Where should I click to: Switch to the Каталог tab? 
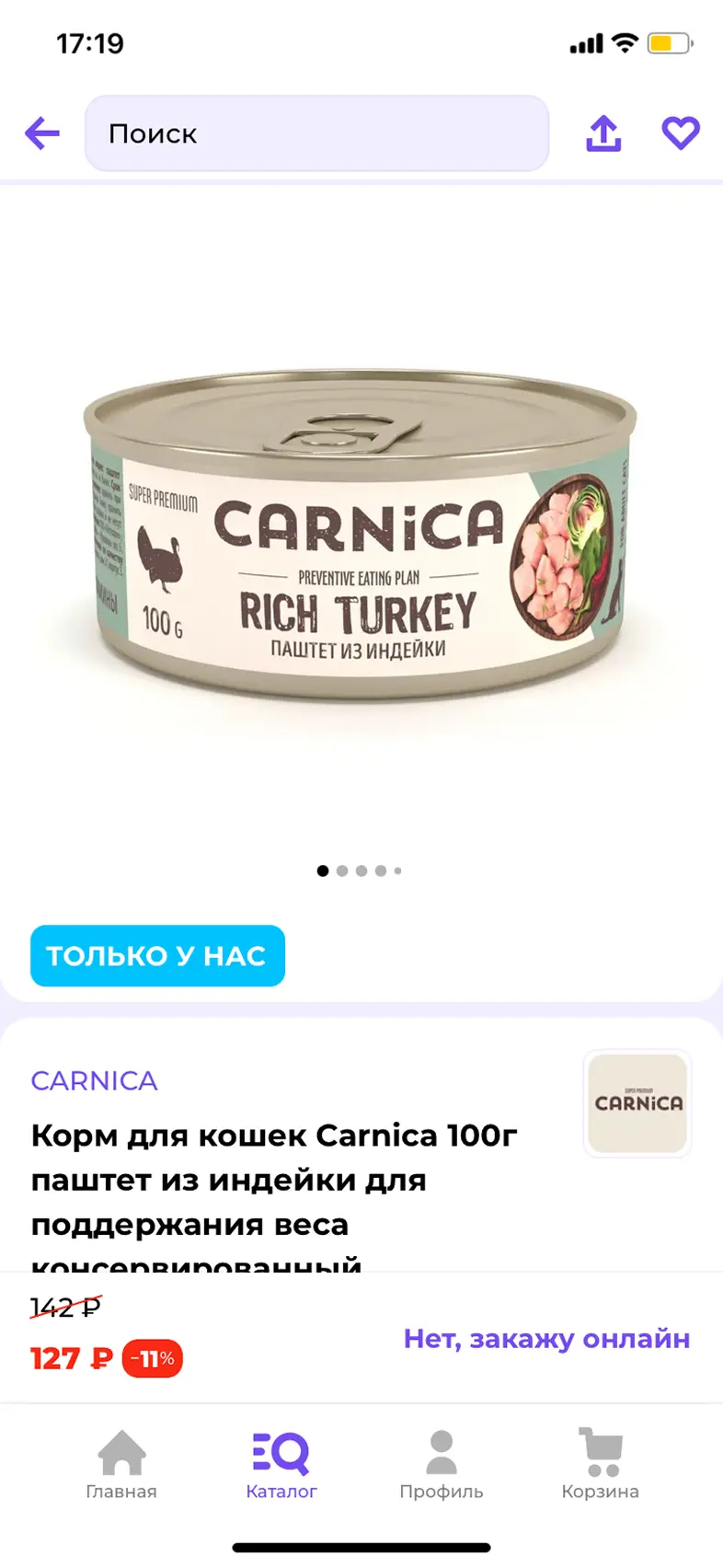281,1466
